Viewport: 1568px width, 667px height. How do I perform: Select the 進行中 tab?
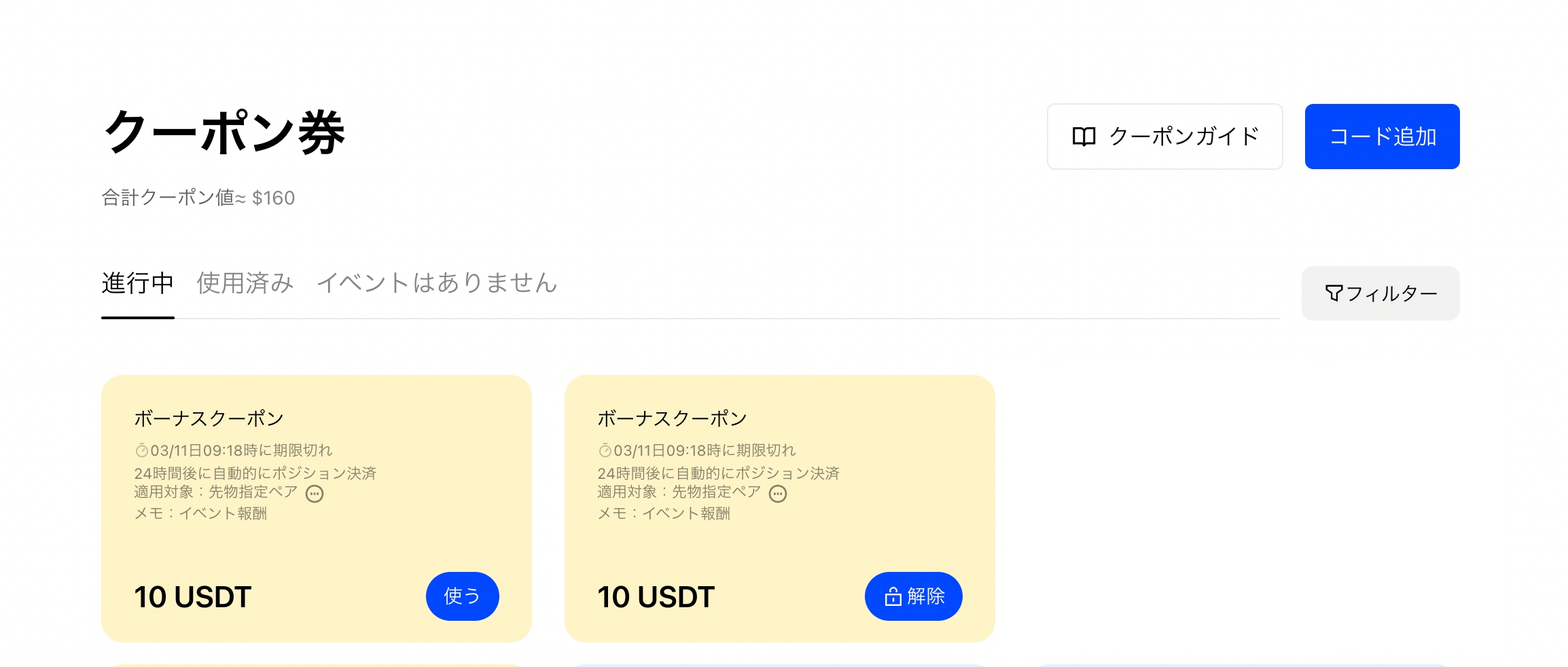[x=138, y=283]
